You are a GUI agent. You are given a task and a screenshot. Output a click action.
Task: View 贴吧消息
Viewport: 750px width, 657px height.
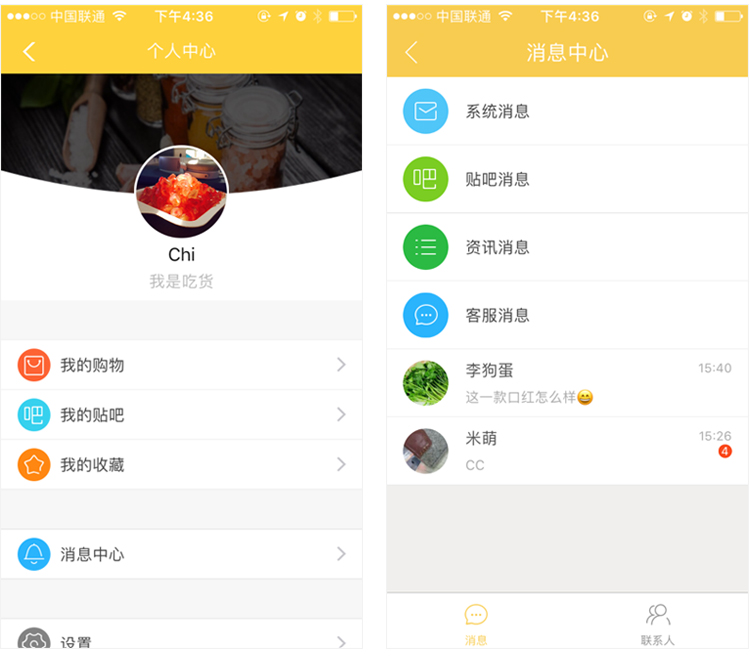[x=567, y=179]
